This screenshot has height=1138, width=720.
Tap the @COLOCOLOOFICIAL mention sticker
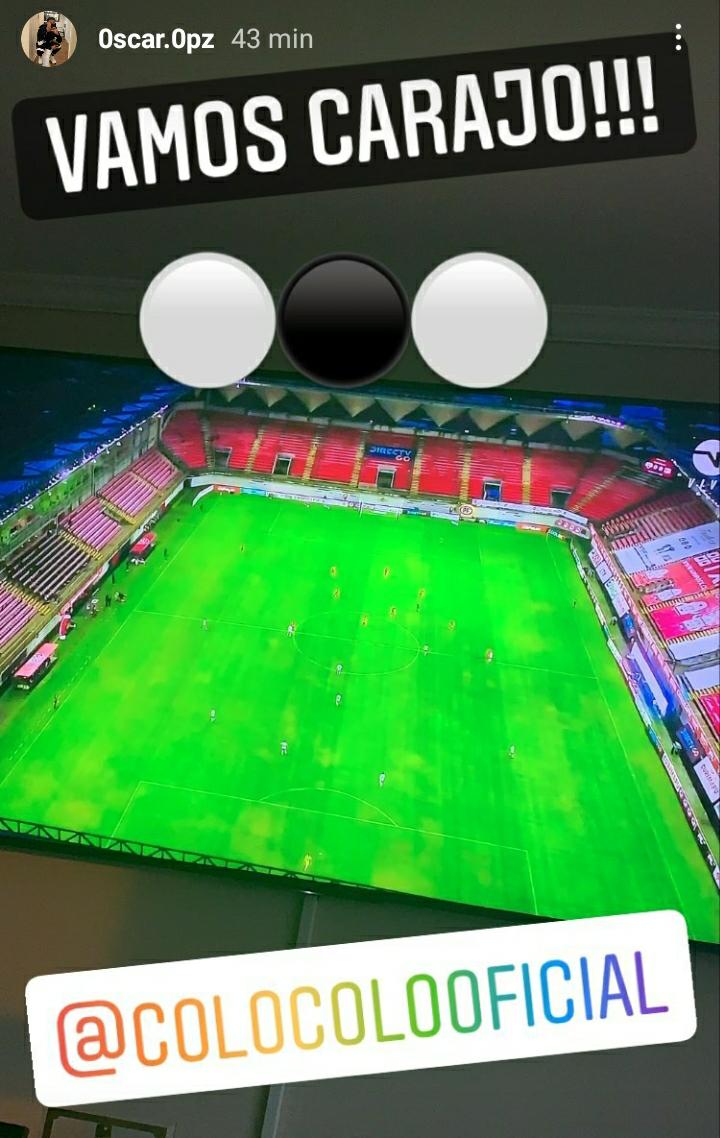360,1008
